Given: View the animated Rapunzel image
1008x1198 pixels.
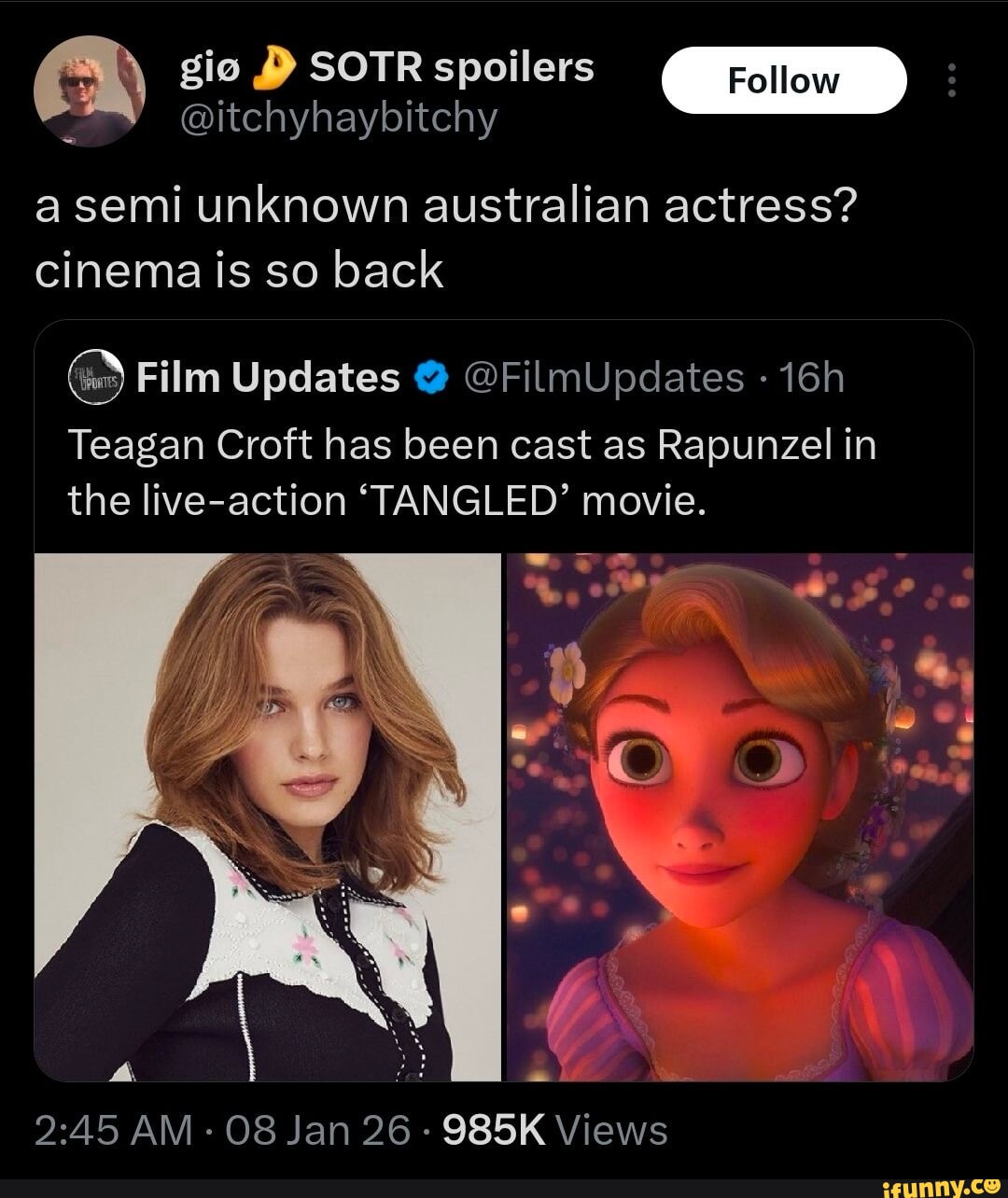Looking at the screenshot, I should click(739, 816).
